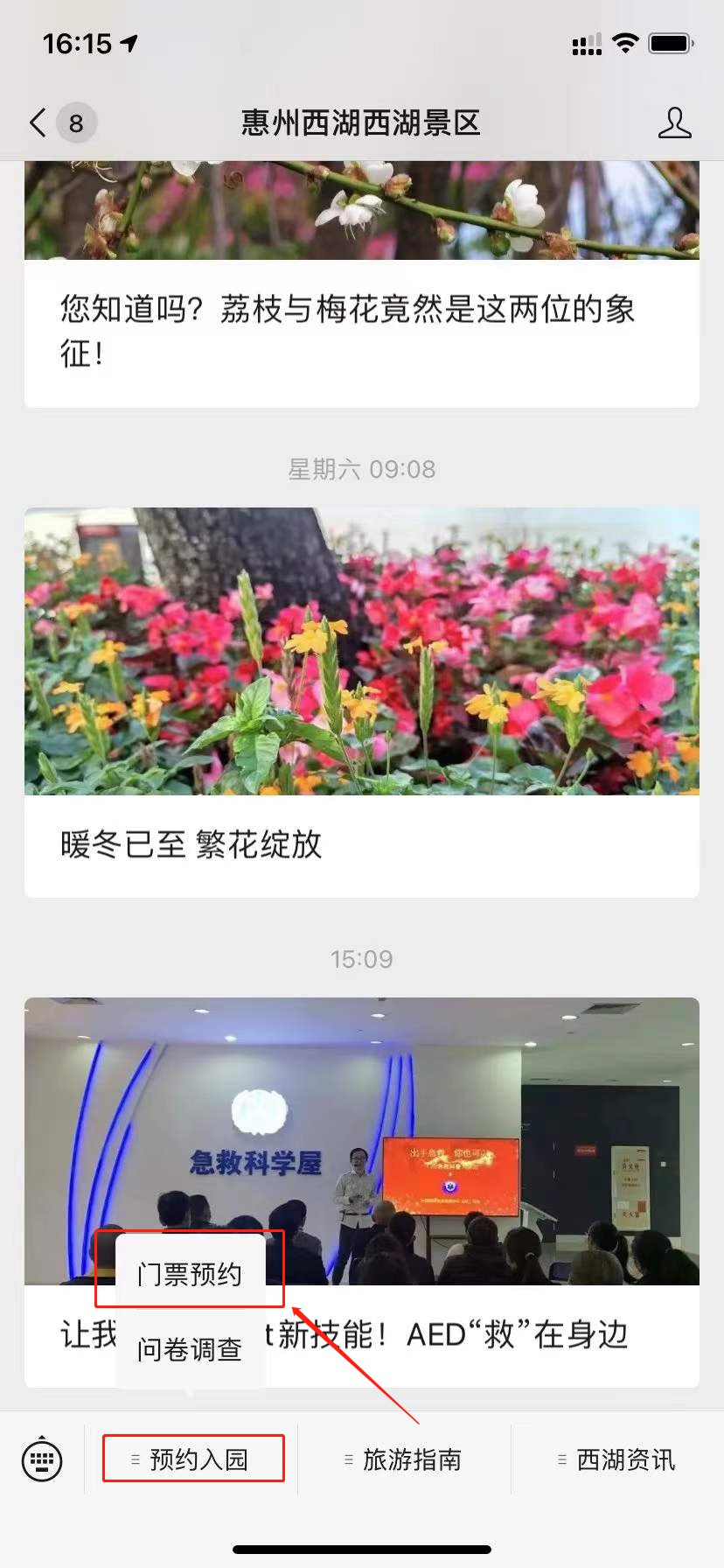Go back to the chat list

38,122
